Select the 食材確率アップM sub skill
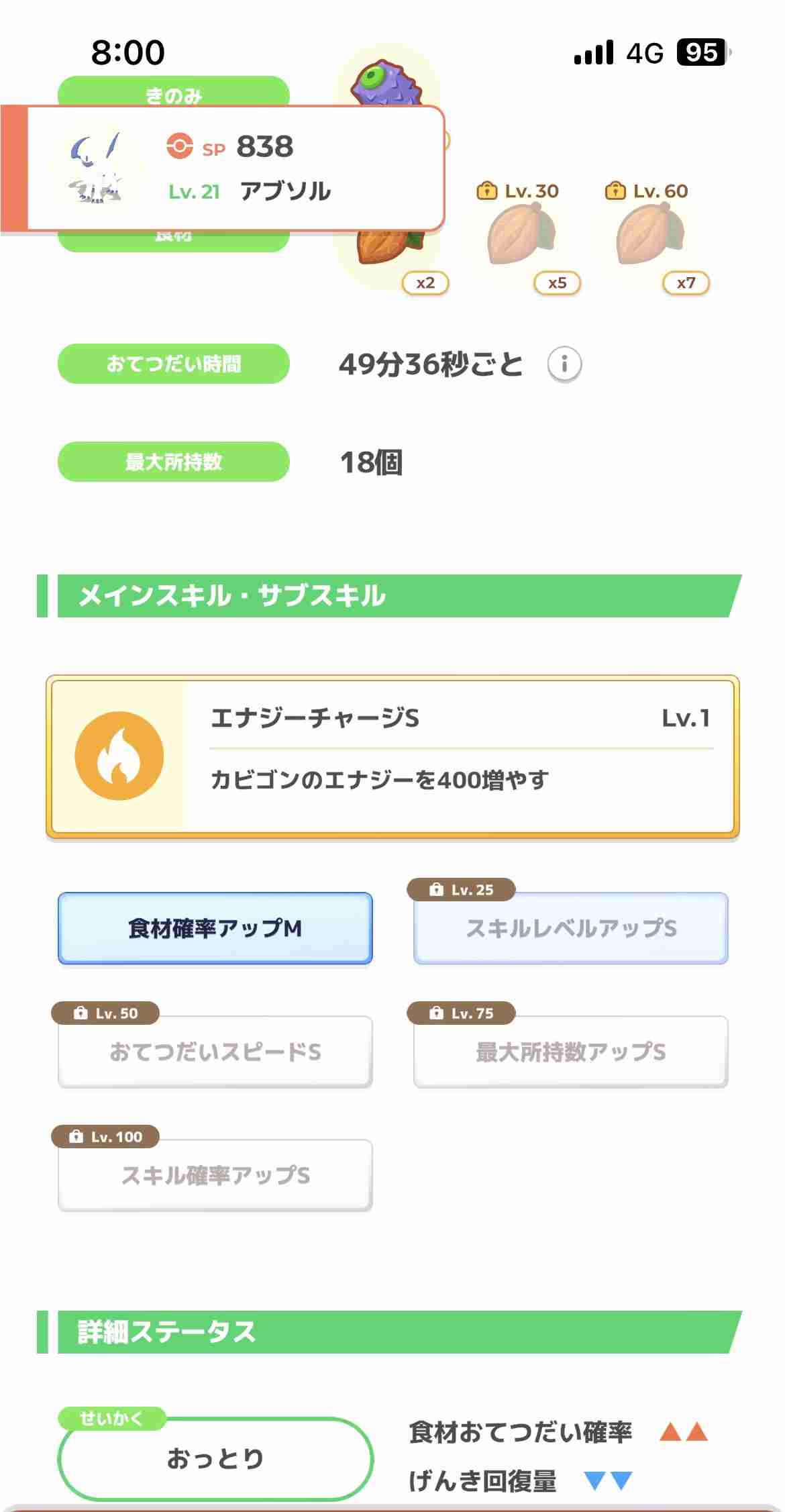 (215, 928)
